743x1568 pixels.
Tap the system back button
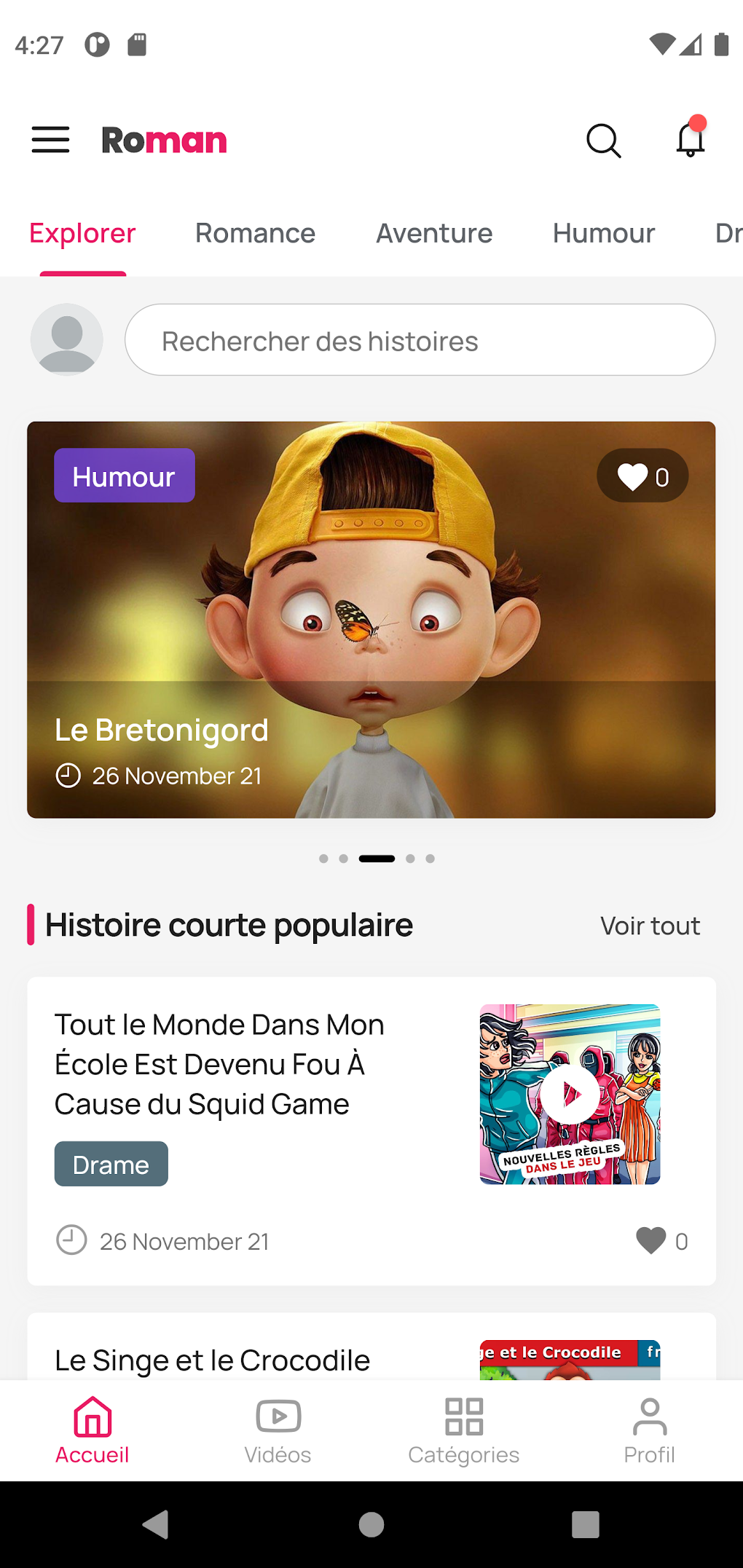[156, 1524]
